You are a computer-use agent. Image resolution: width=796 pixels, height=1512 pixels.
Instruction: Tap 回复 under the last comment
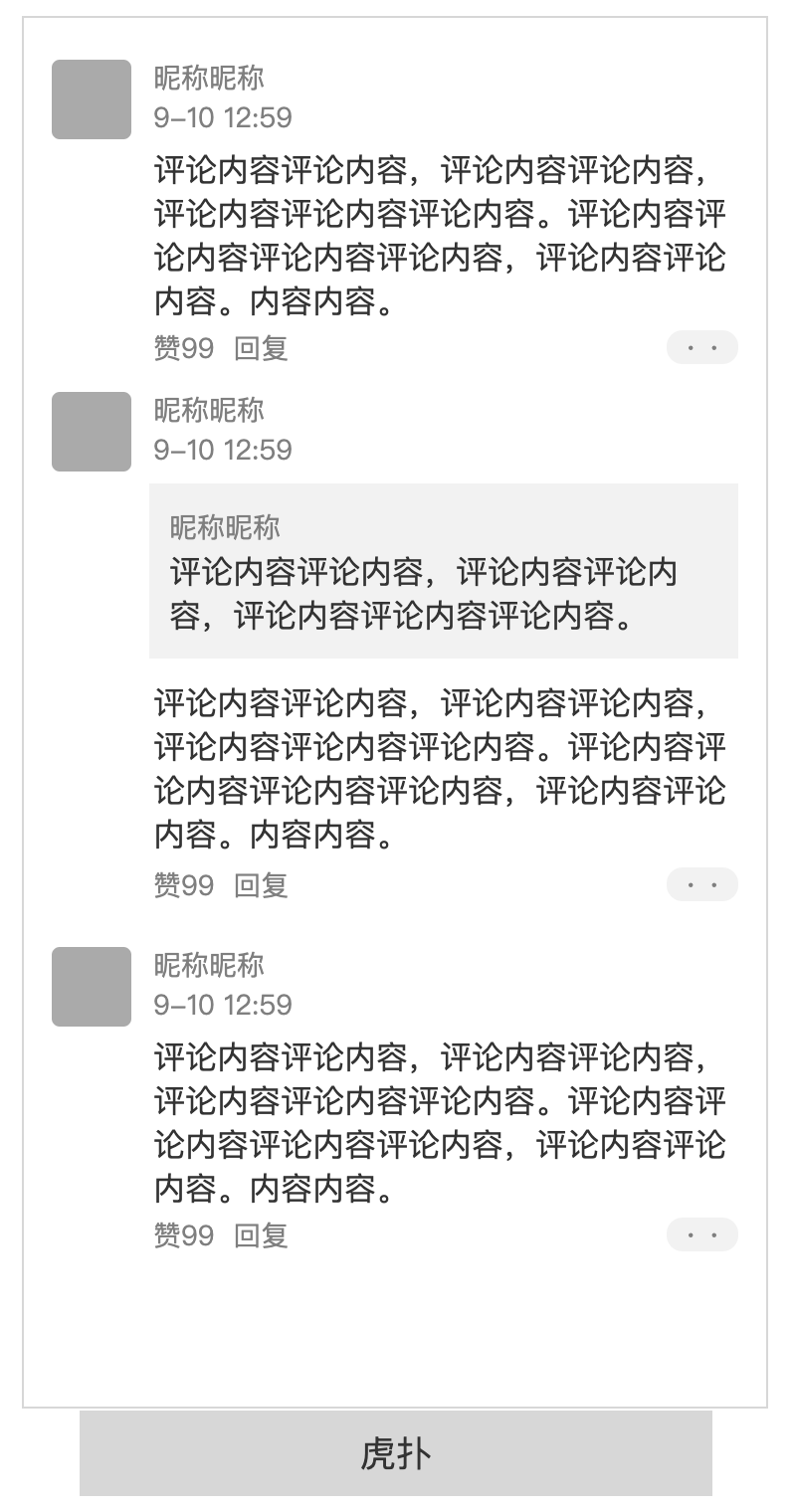point(261,1235)
